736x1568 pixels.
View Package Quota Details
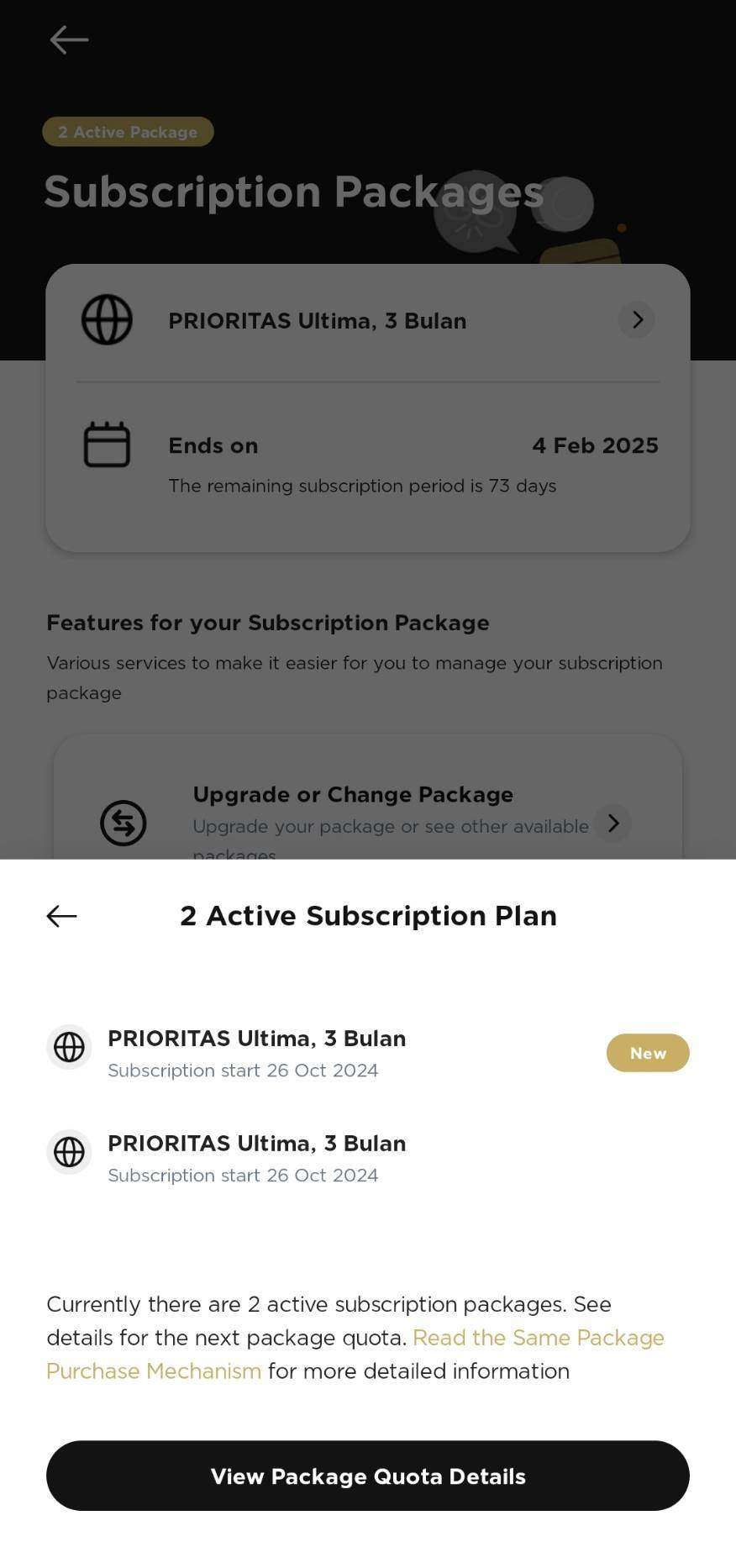[368, 1476]
